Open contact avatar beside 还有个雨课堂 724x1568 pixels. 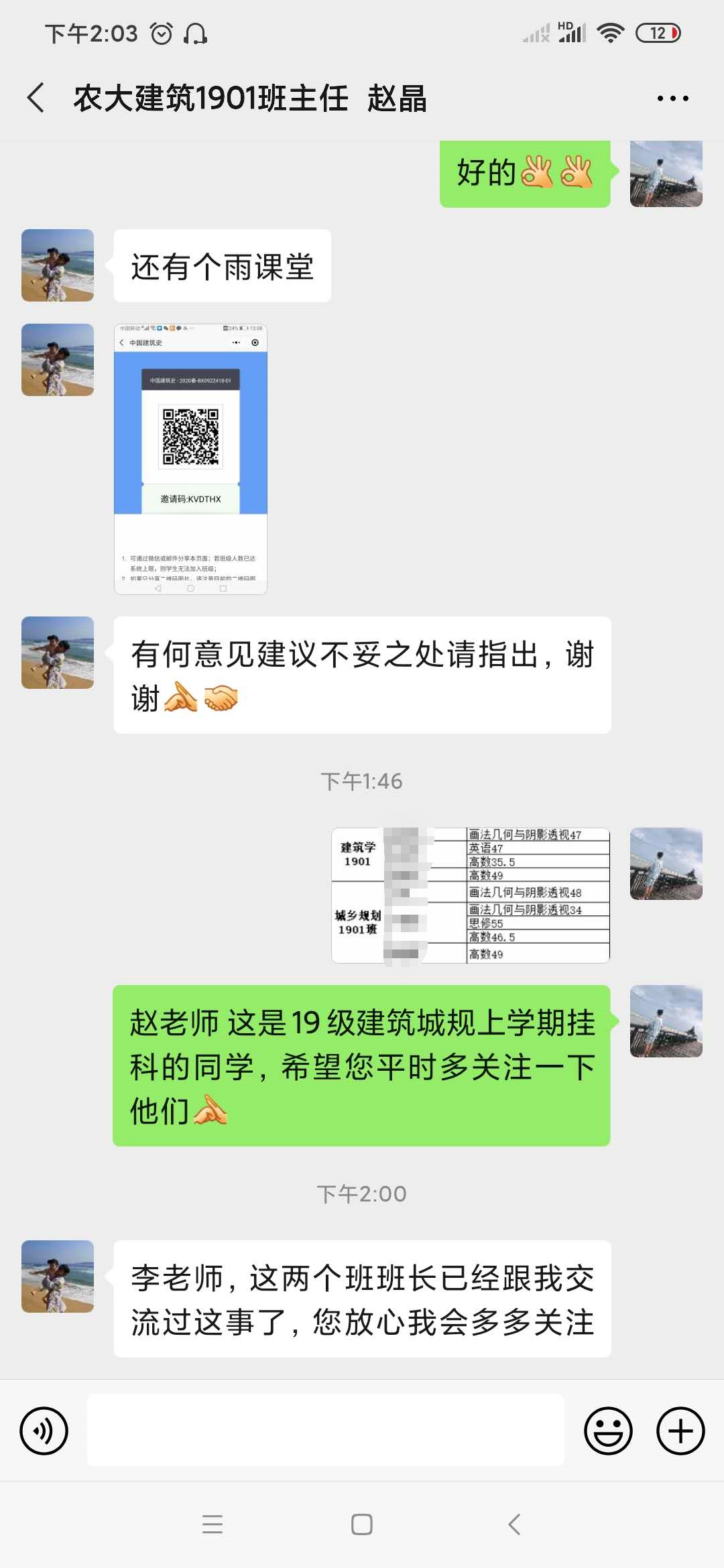point(58,265)
